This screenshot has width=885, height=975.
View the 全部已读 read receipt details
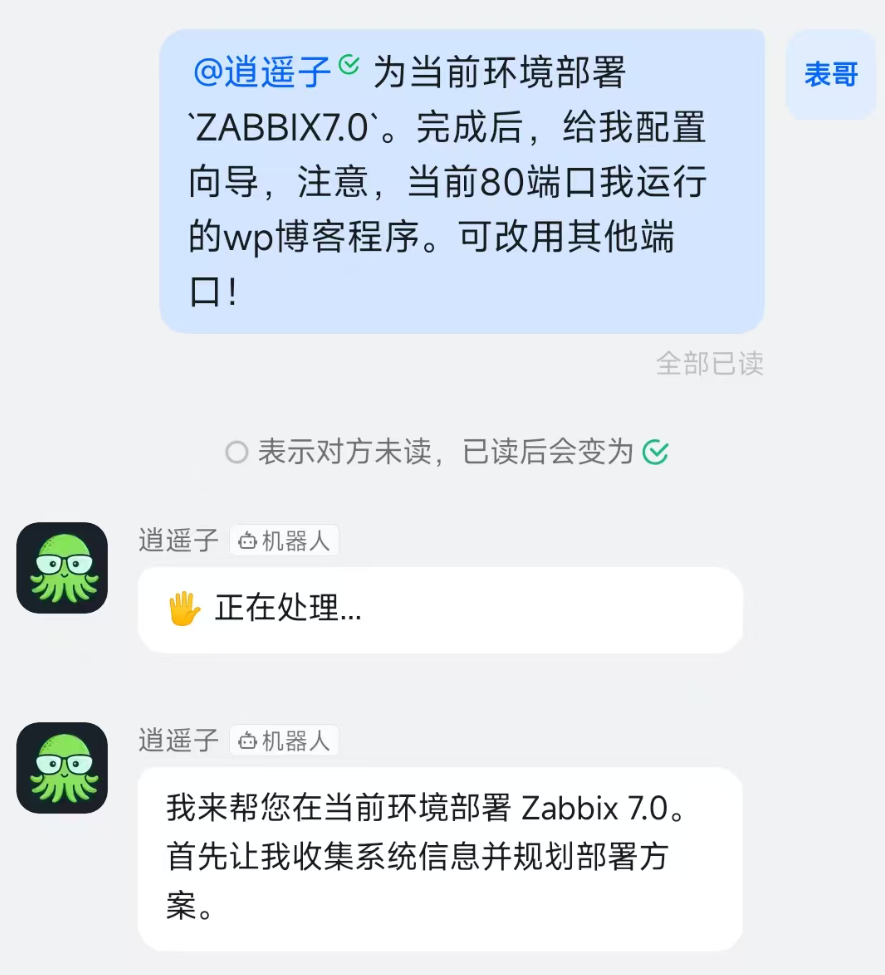pos(709,363)
